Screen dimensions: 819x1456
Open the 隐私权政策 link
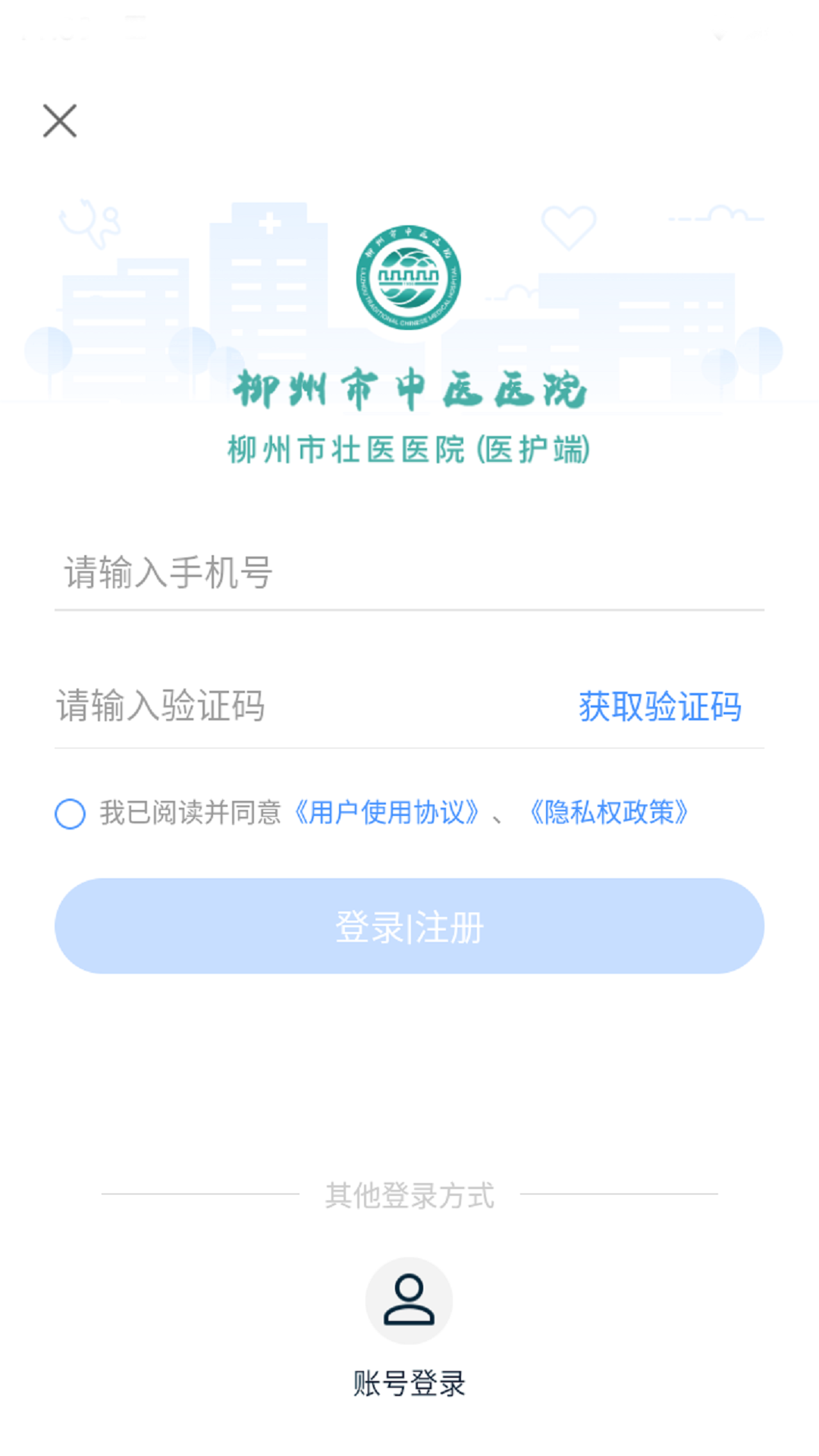[609, 813]
